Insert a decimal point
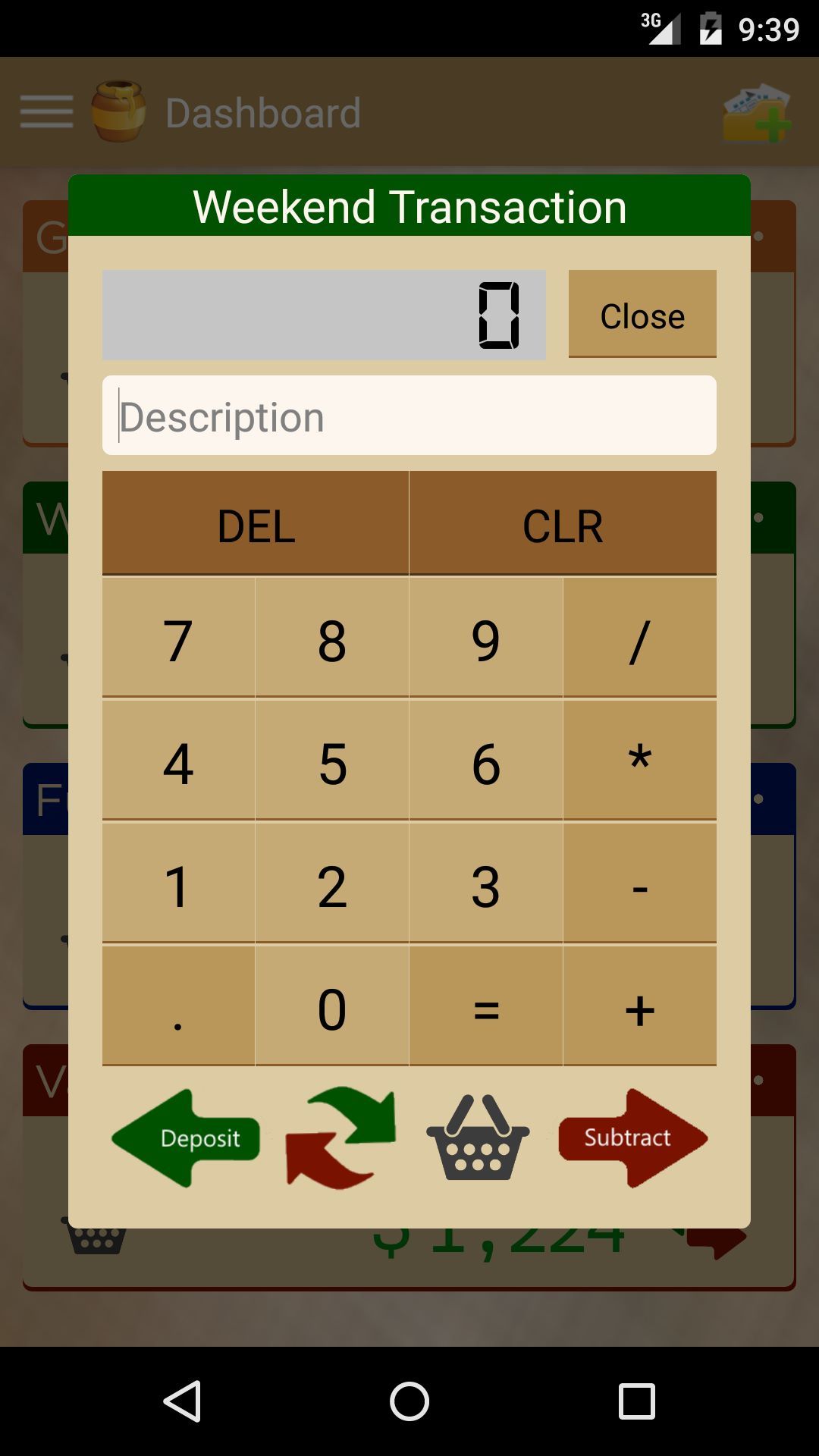 (178, 1006)
